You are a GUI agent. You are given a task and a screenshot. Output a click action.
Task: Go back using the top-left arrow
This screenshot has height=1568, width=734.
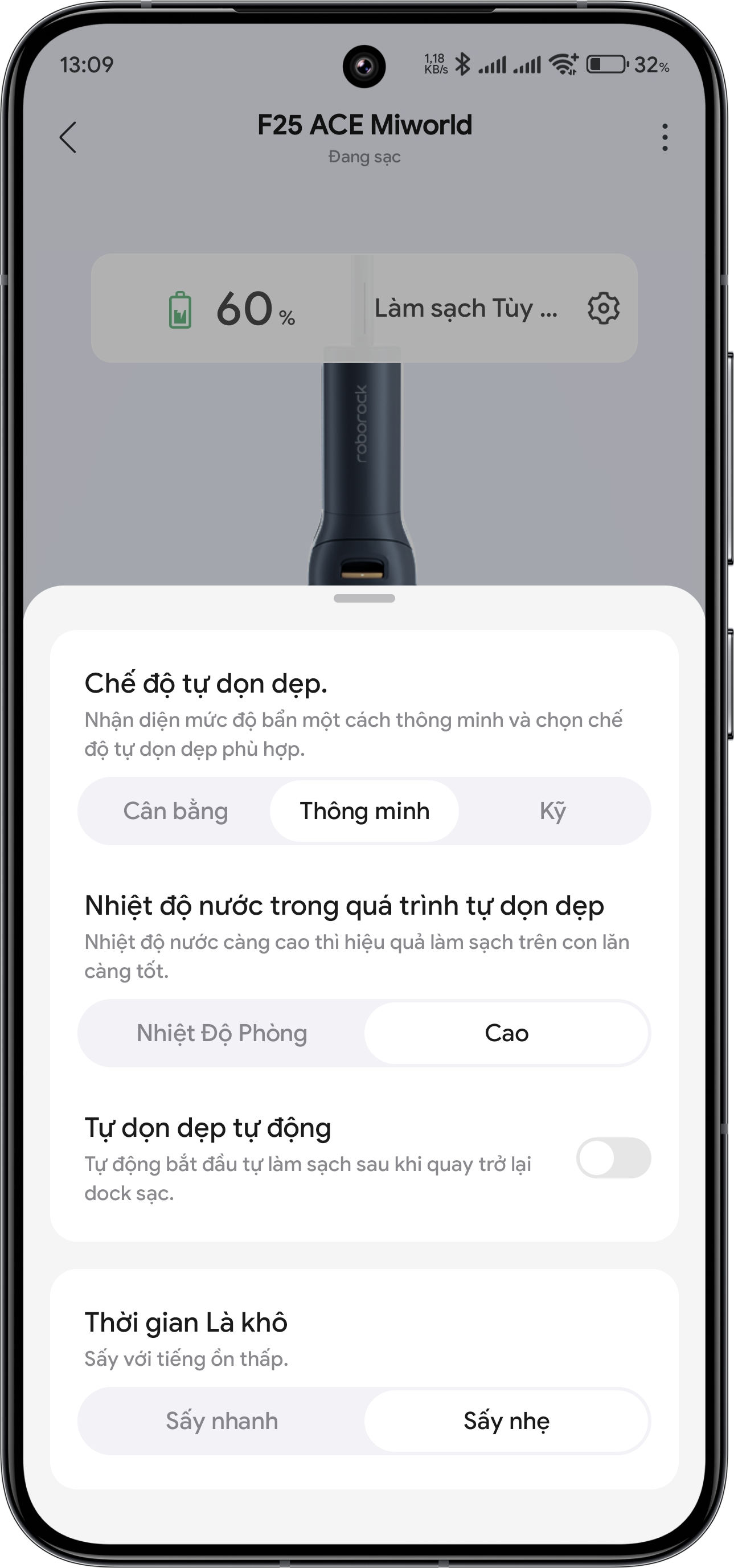(68, 137)
